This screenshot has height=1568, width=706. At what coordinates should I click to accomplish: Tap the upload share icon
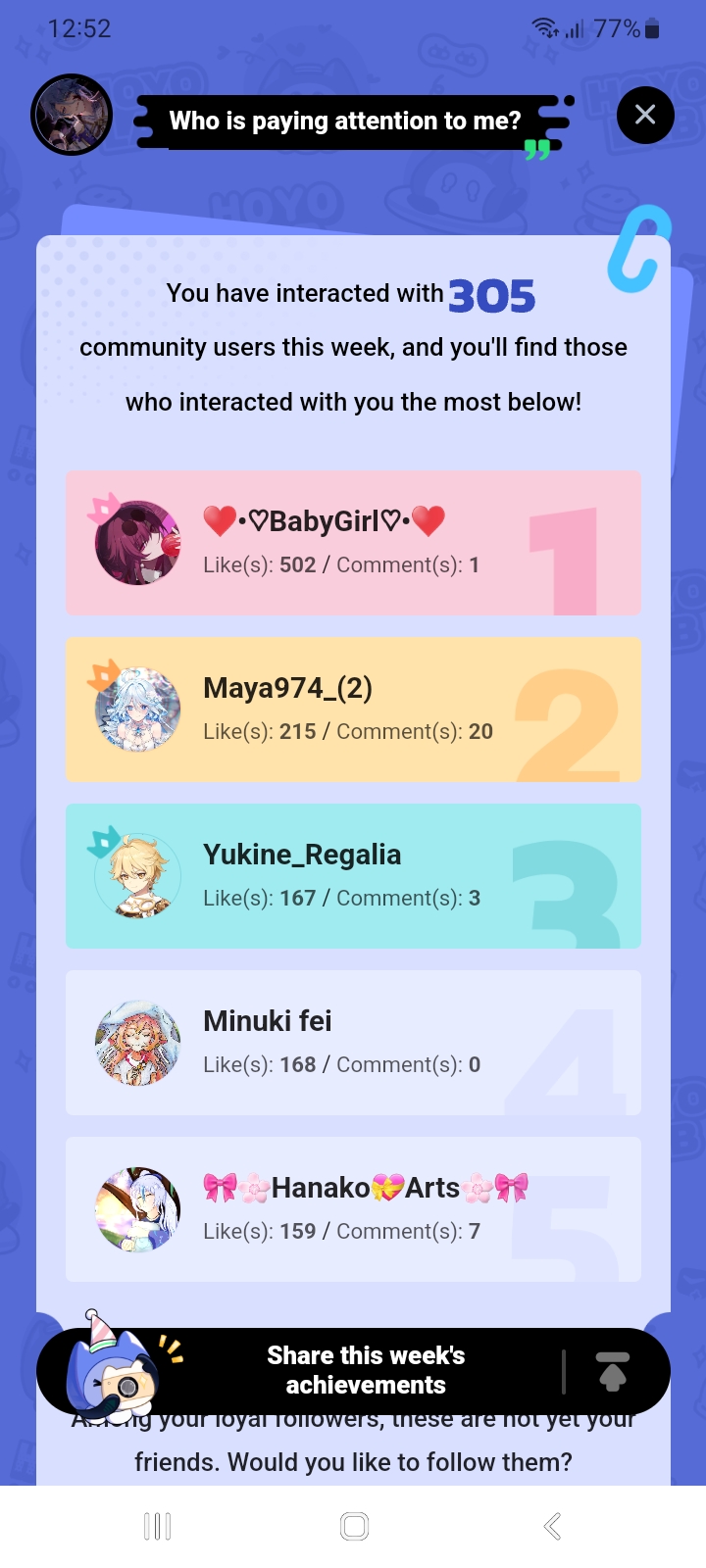pos(613,1371)
